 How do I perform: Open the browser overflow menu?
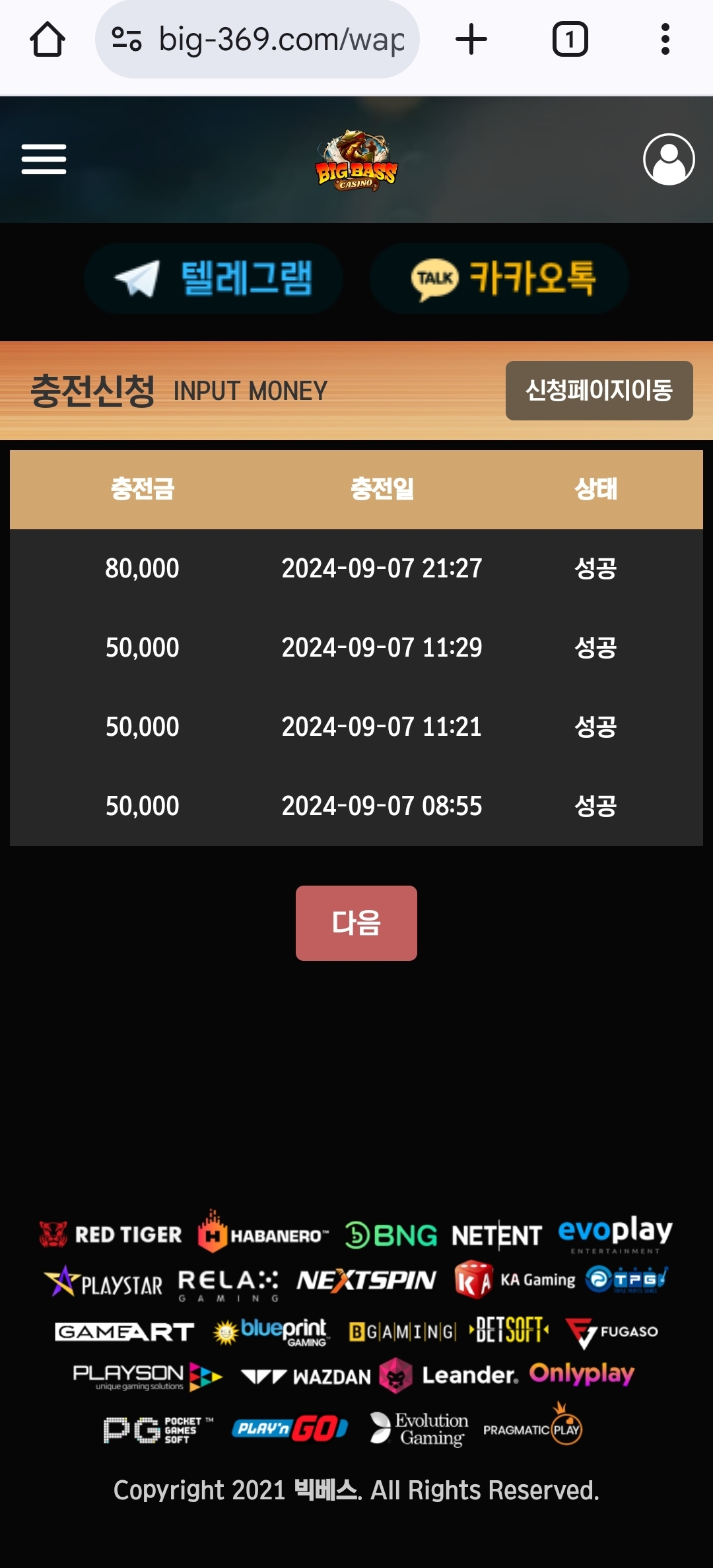665,40
